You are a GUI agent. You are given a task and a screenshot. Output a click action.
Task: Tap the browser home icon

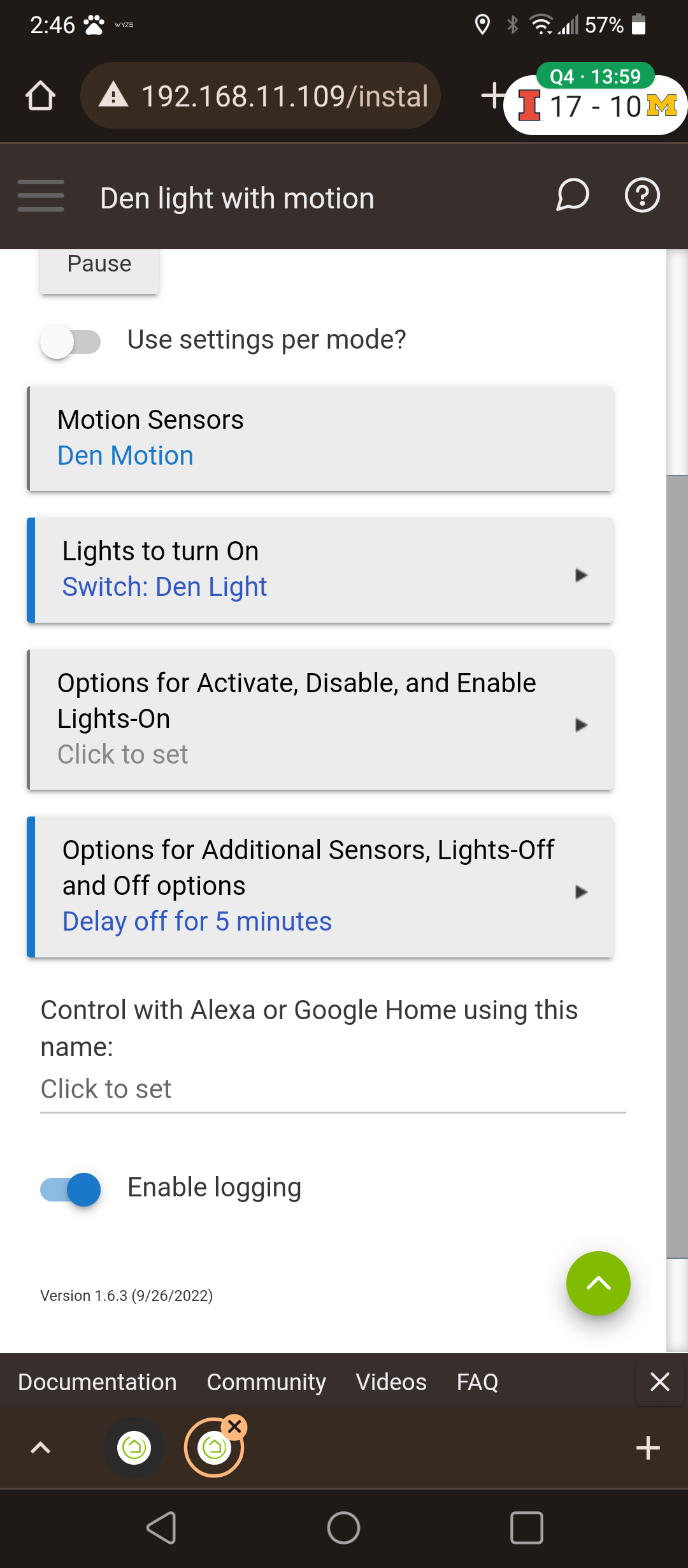click(40, 96)
